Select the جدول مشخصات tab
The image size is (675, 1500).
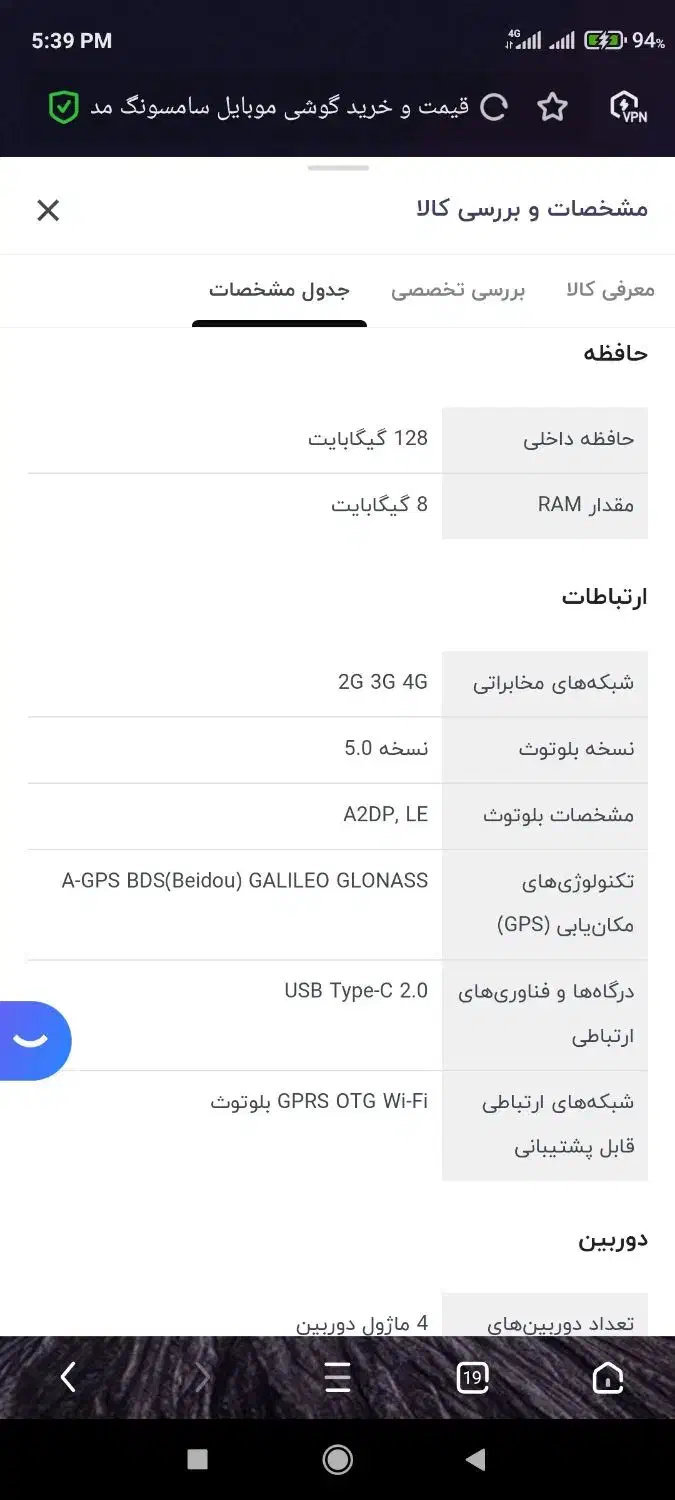[x=279, y=290]
